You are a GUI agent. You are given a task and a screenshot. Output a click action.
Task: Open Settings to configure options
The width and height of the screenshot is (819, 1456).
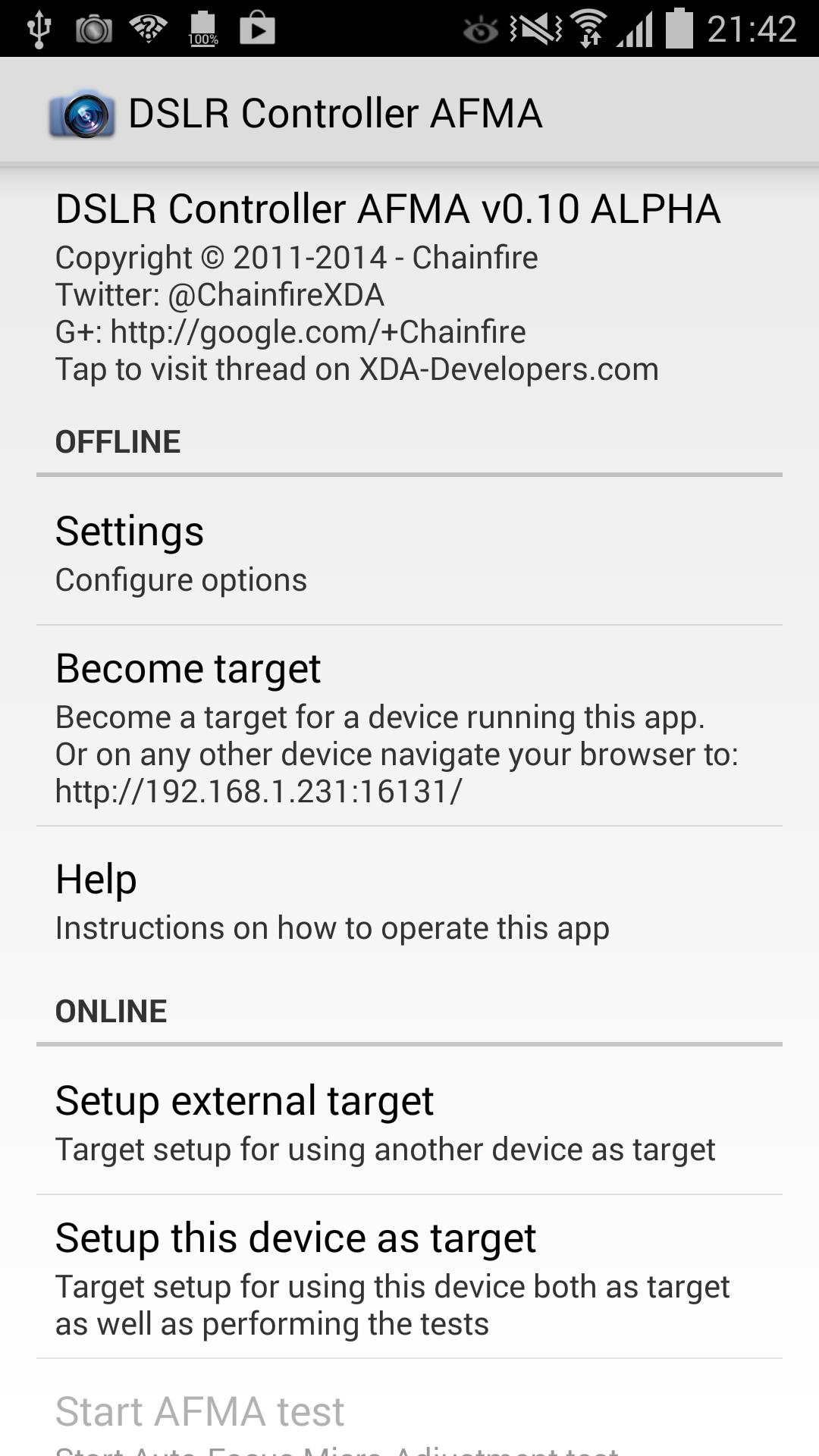point(409,555)
